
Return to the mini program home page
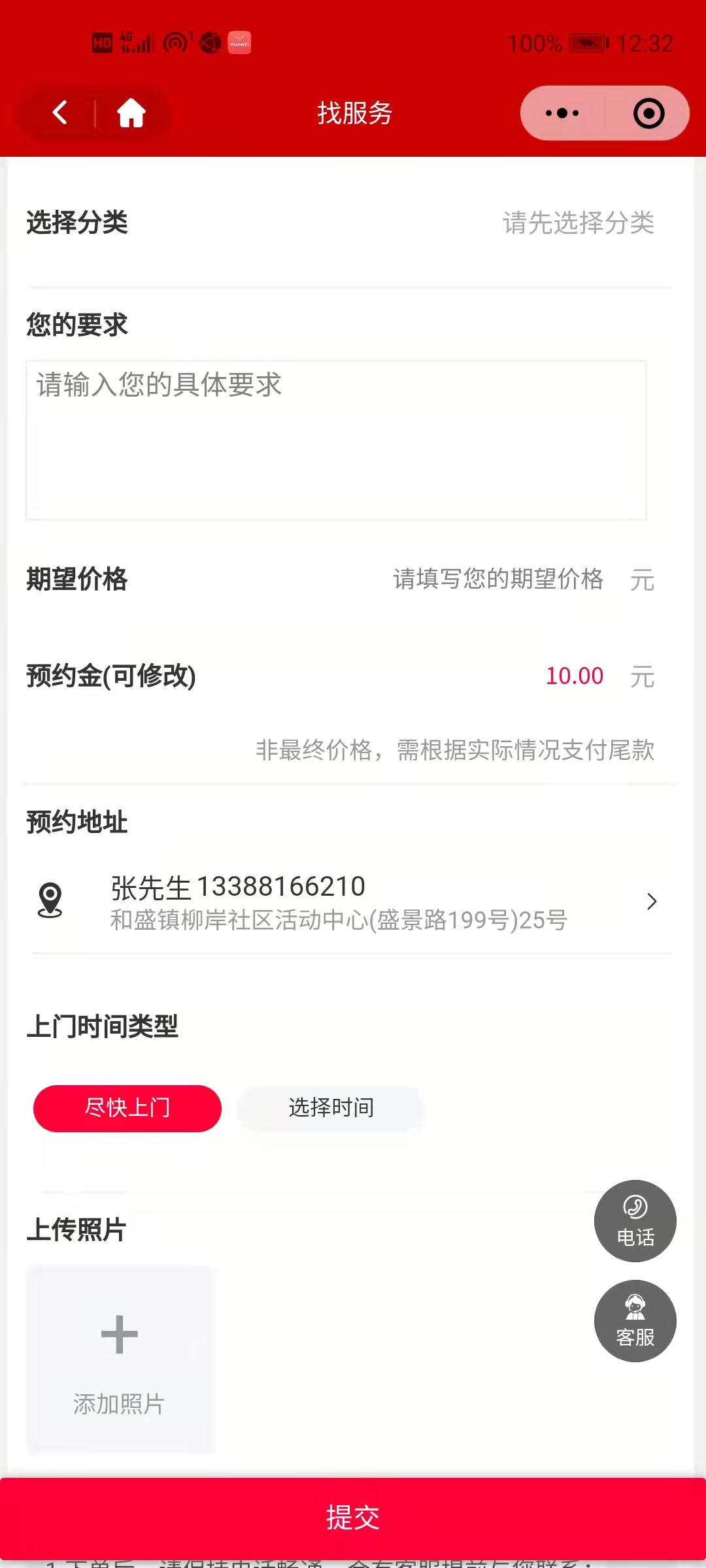pos(131,113)
